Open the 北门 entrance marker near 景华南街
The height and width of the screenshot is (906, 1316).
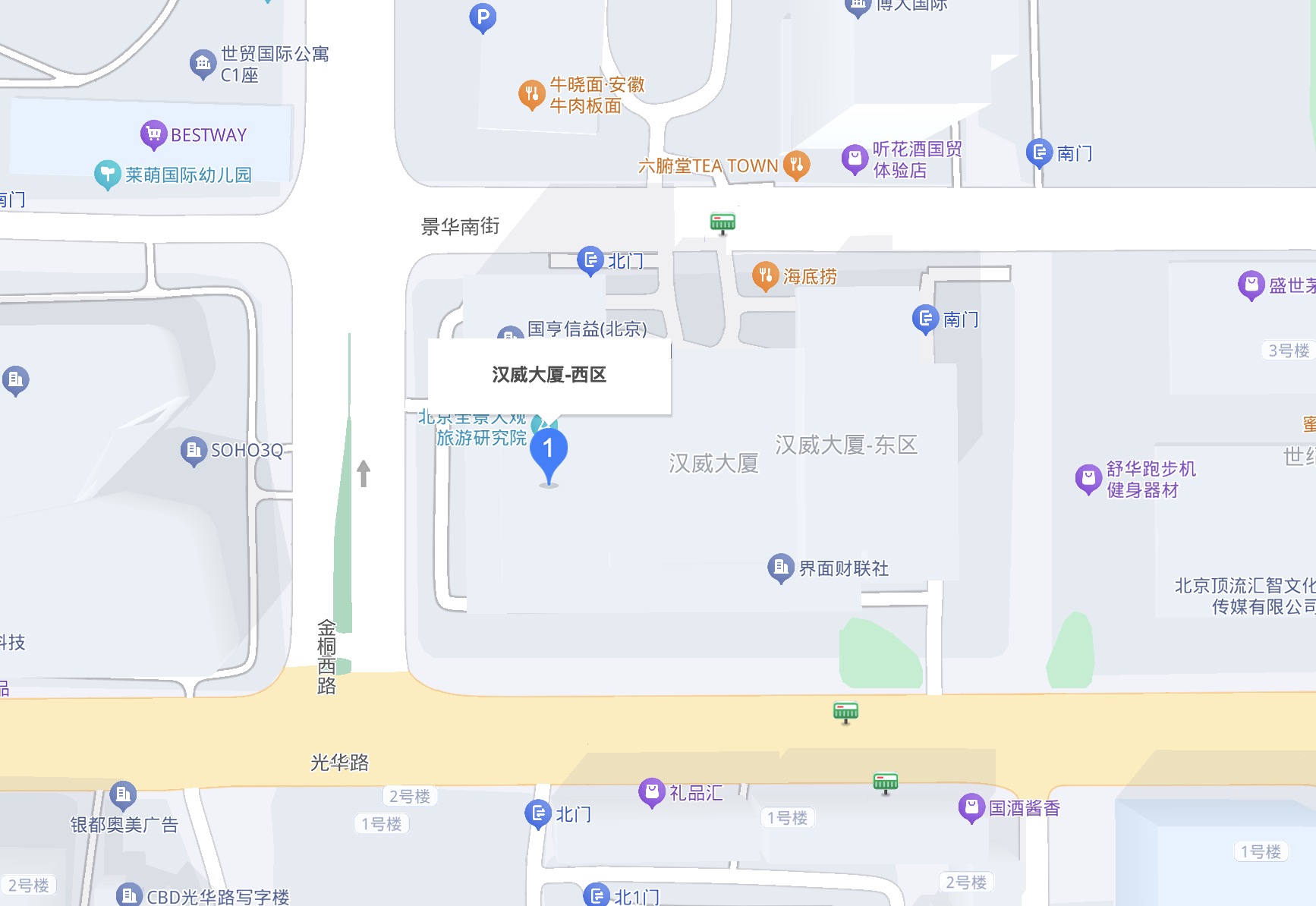(590, 260)
